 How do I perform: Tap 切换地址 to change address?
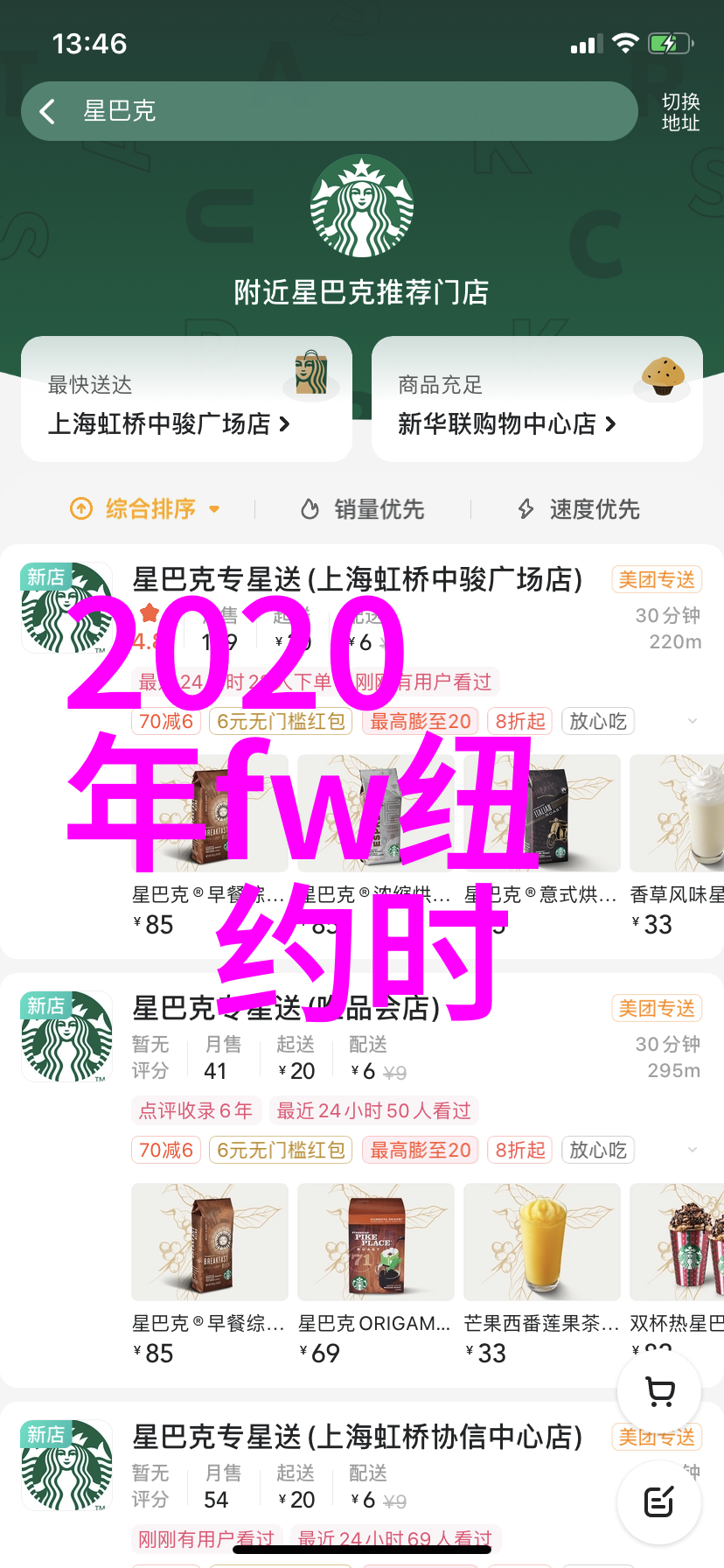680,112
